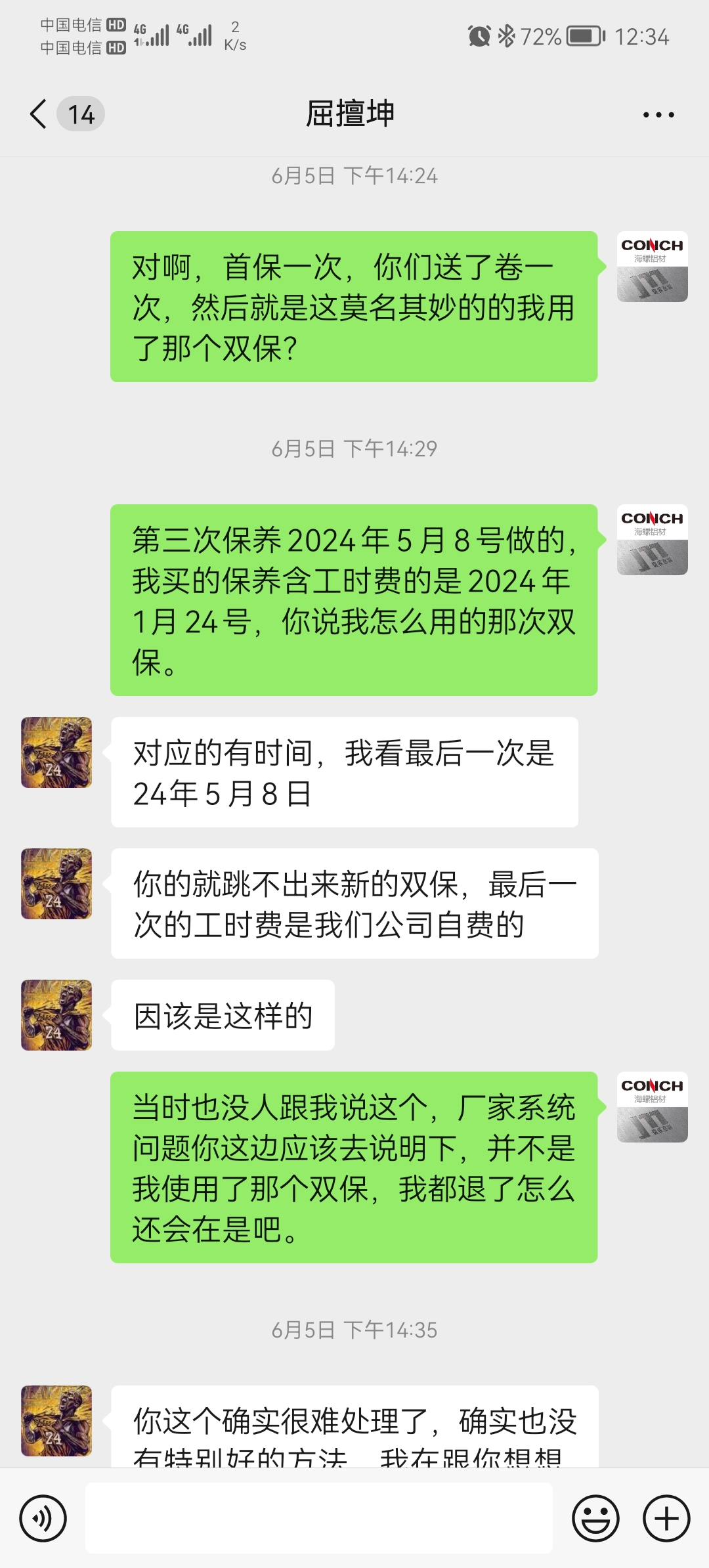The width and height of the screenshot is (709, 1568).
Task: Go back to the chat list
Action: click(x=39, y=114)
